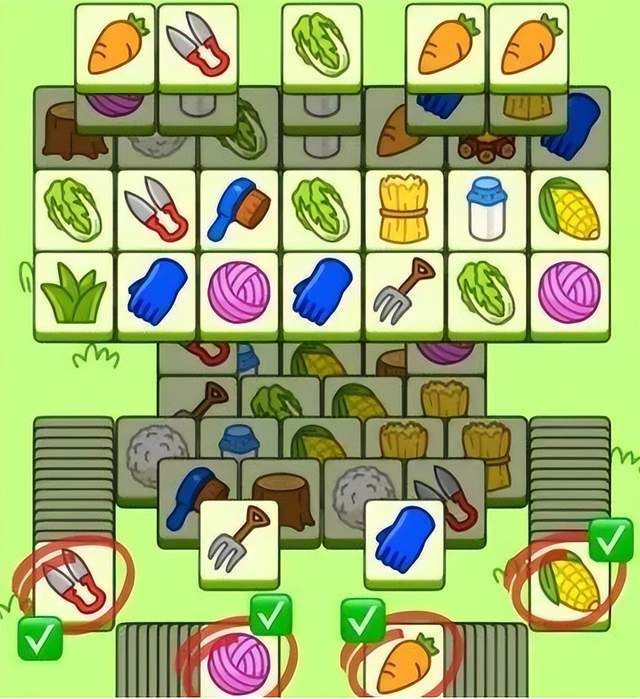Select the scissors tile beside the topmost carrot
Image resolution: width=640 pixels, height=699 pixels.
[x=197, y=44]
